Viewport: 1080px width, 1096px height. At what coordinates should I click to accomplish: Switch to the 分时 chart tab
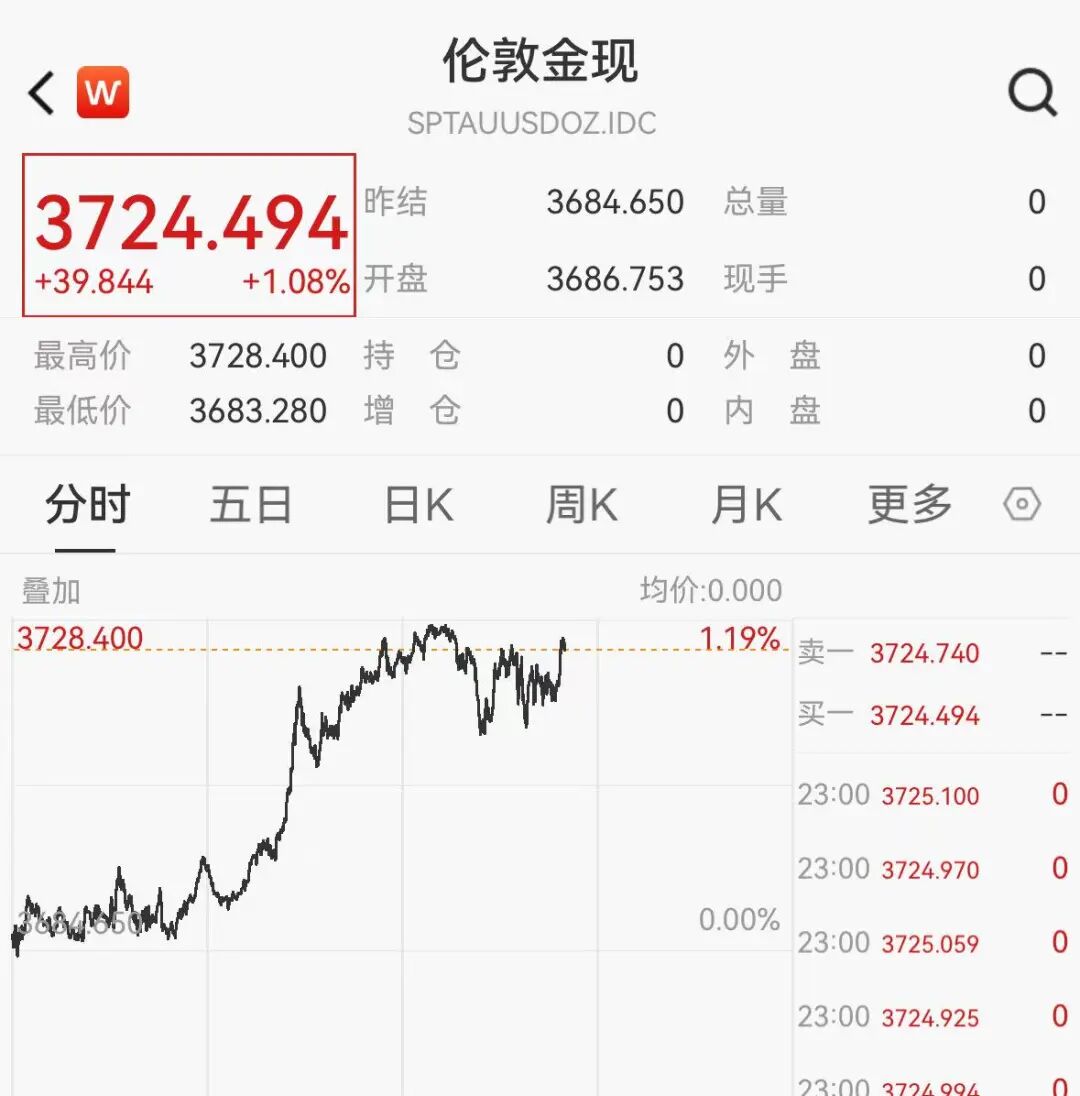coord(87,505)
